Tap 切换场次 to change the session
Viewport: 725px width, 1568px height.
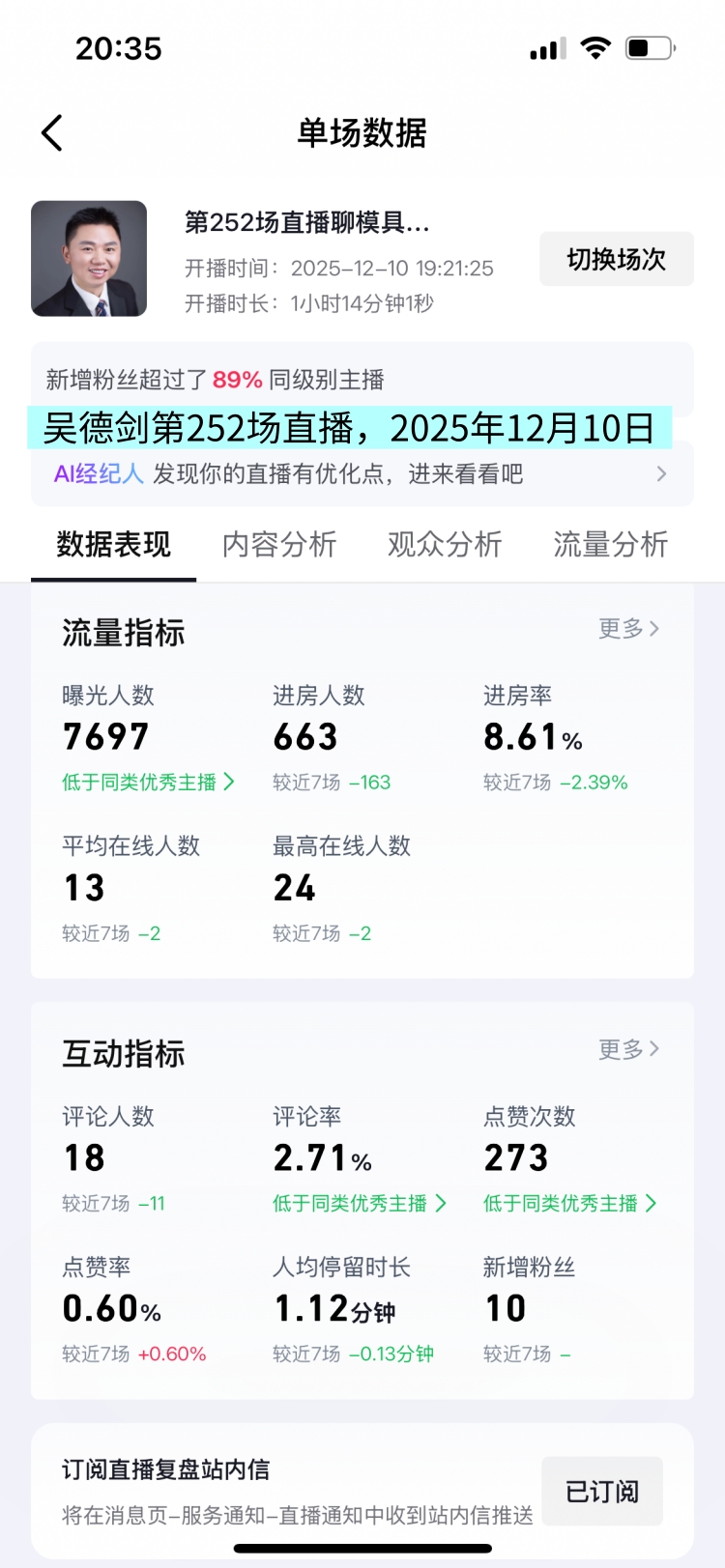[617, 259]
